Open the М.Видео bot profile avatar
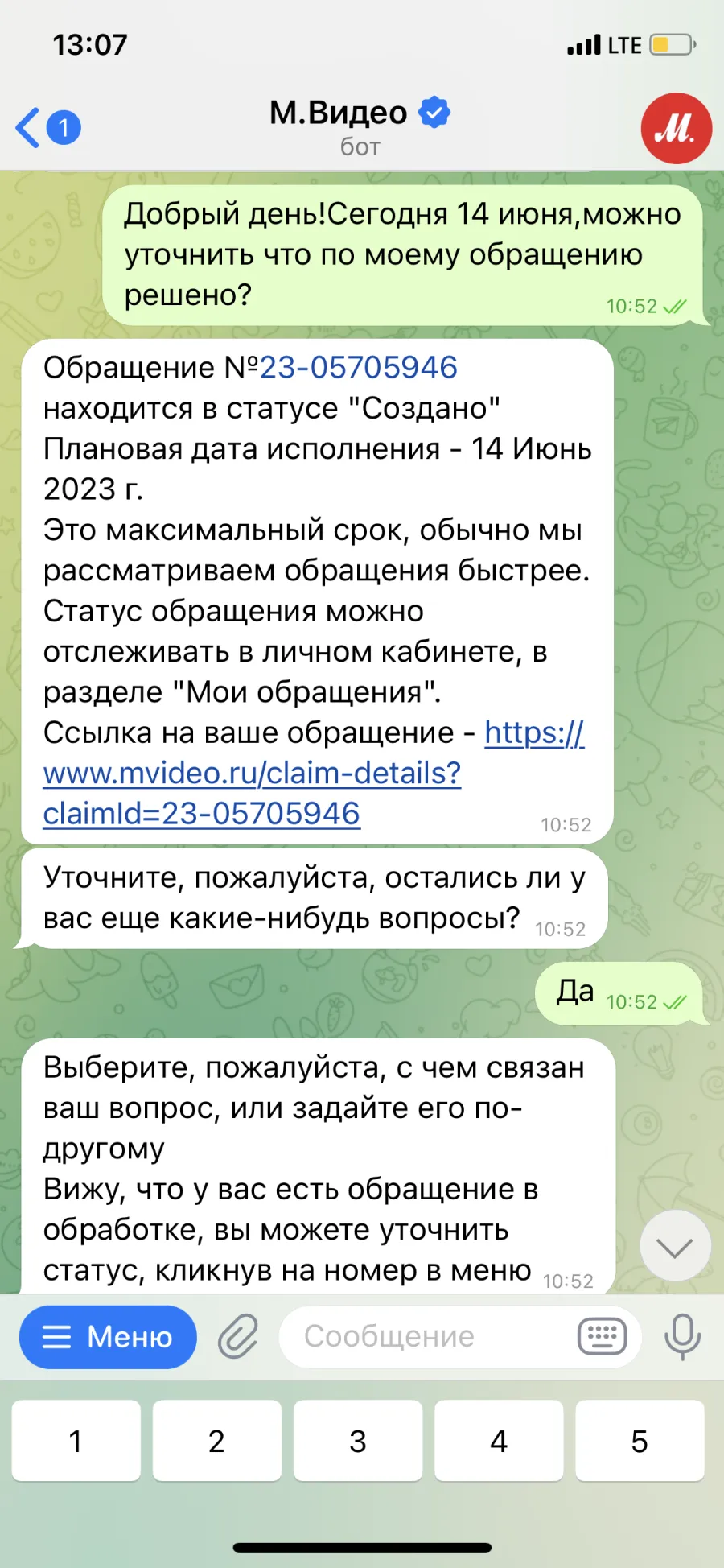Image resolution: width=724 pixels, height=1568 pixels. 676,128
